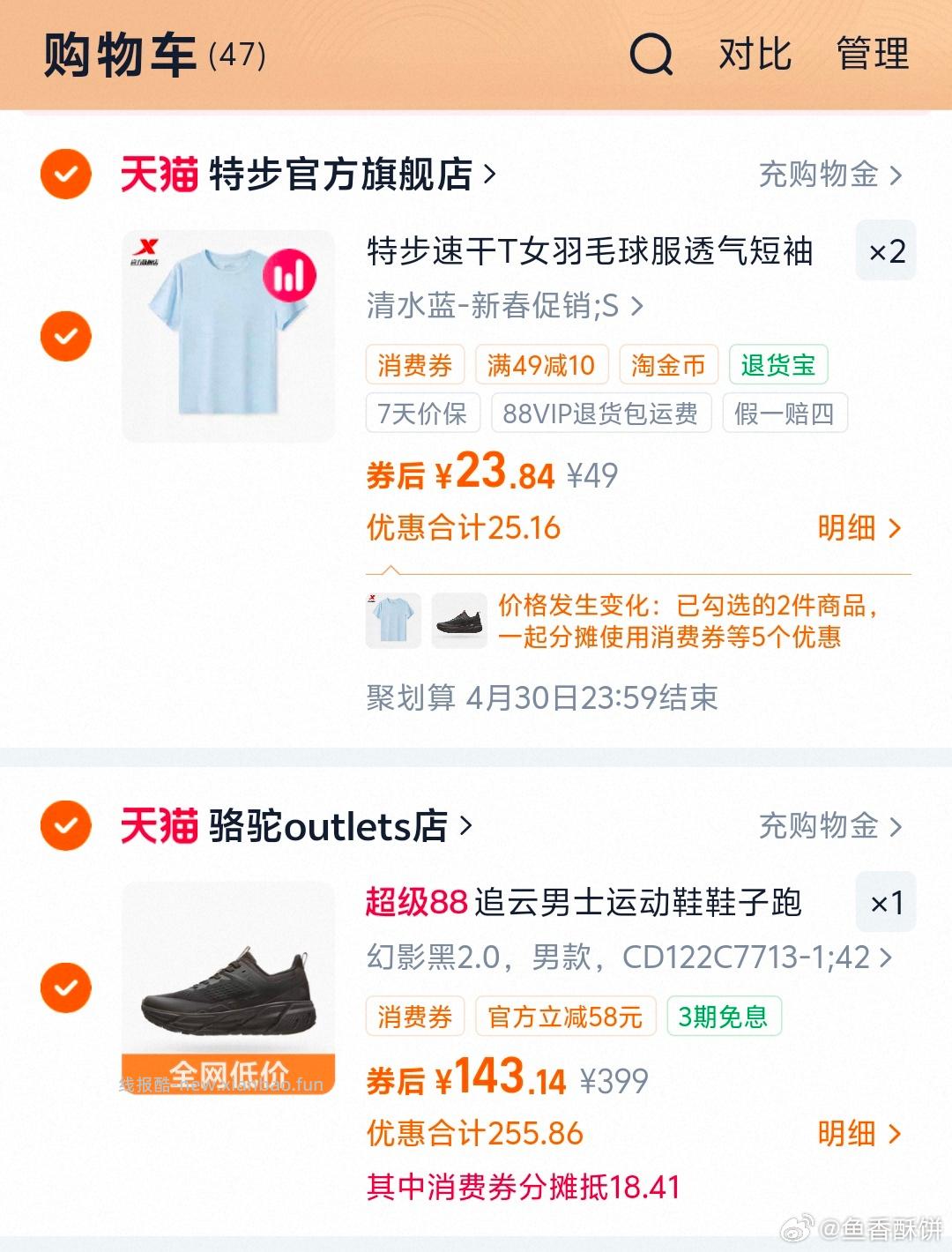
Task: Deselect the 骆驼outlets店 store checkbox
Action: (64, 826)
